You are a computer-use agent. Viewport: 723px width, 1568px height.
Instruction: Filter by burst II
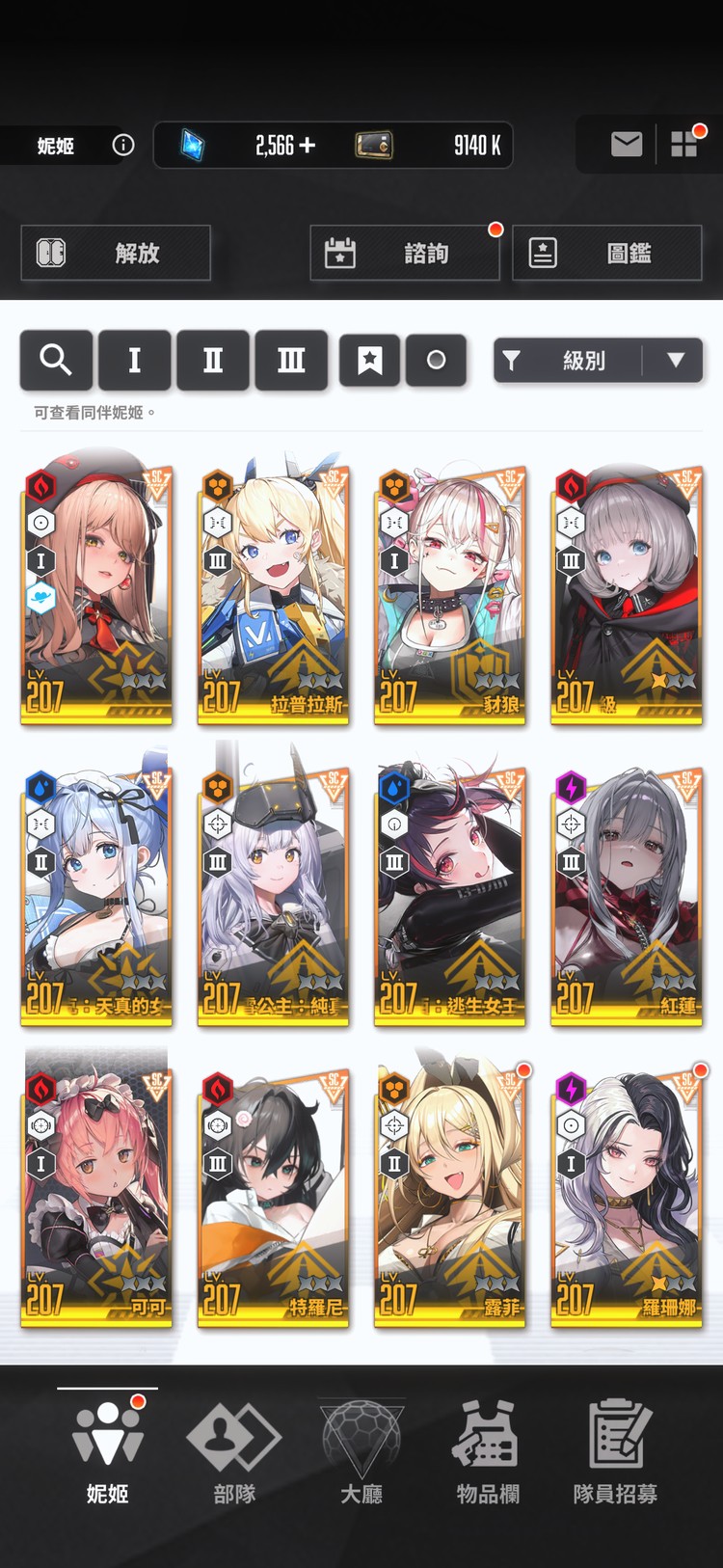[213, 360]
